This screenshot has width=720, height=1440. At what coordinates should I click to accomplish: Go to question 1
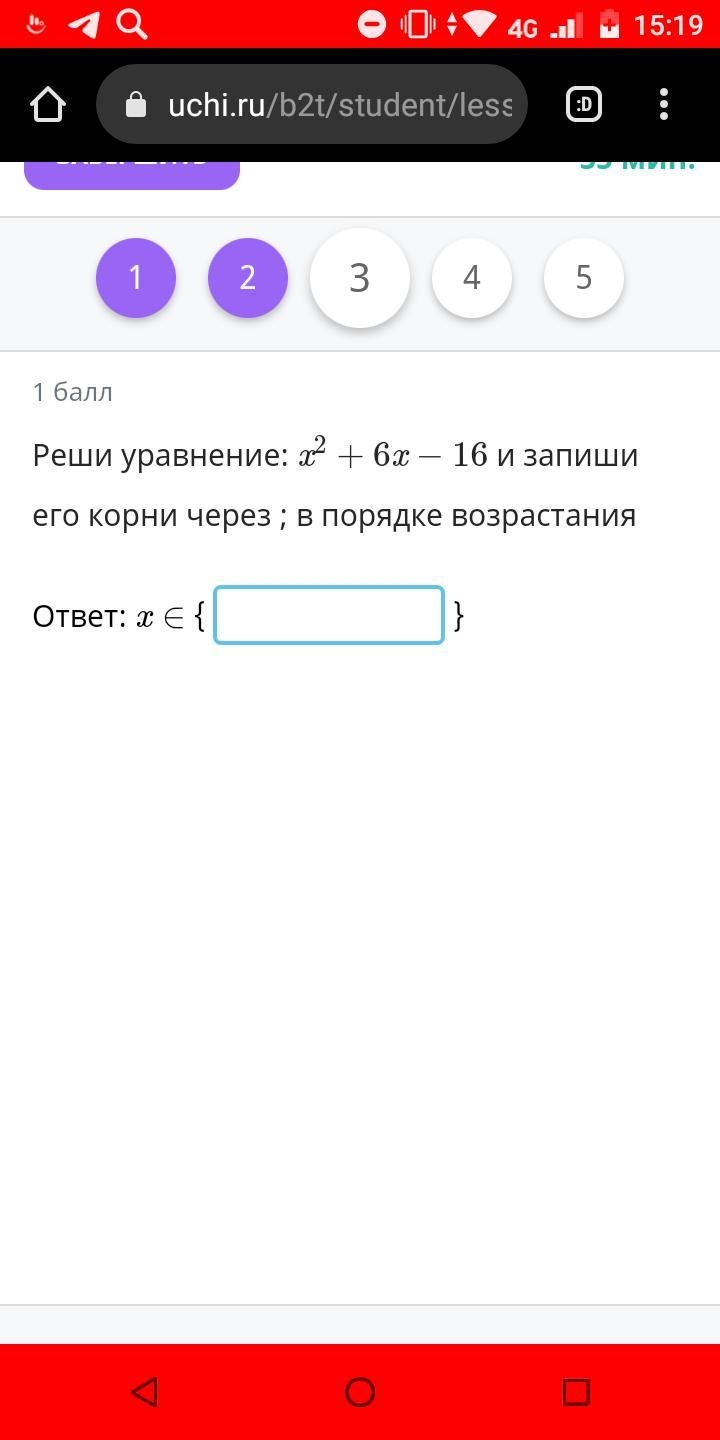pyautogui.click(x=136, y=277)
